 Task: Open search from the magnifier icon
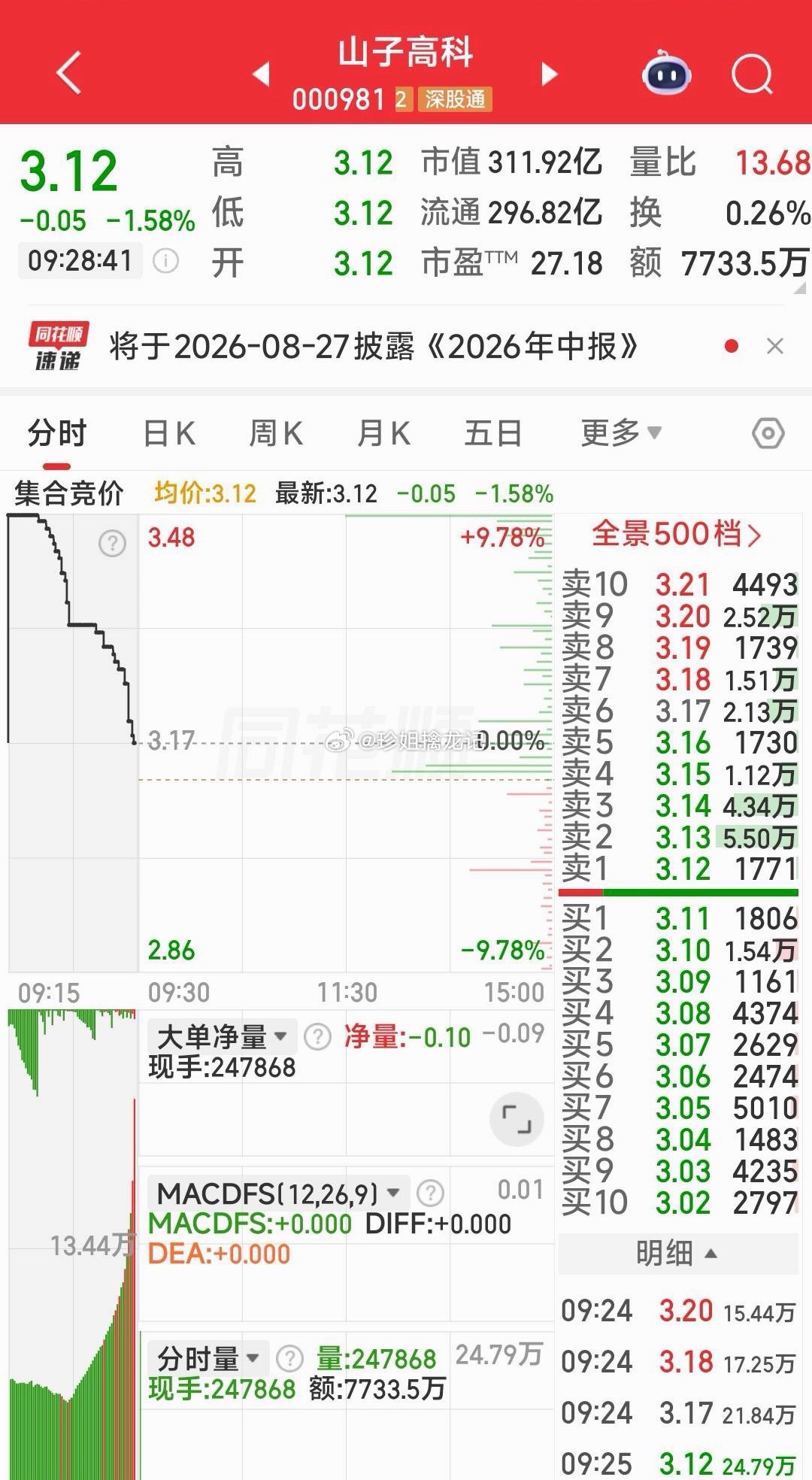[x=753, y=74]
